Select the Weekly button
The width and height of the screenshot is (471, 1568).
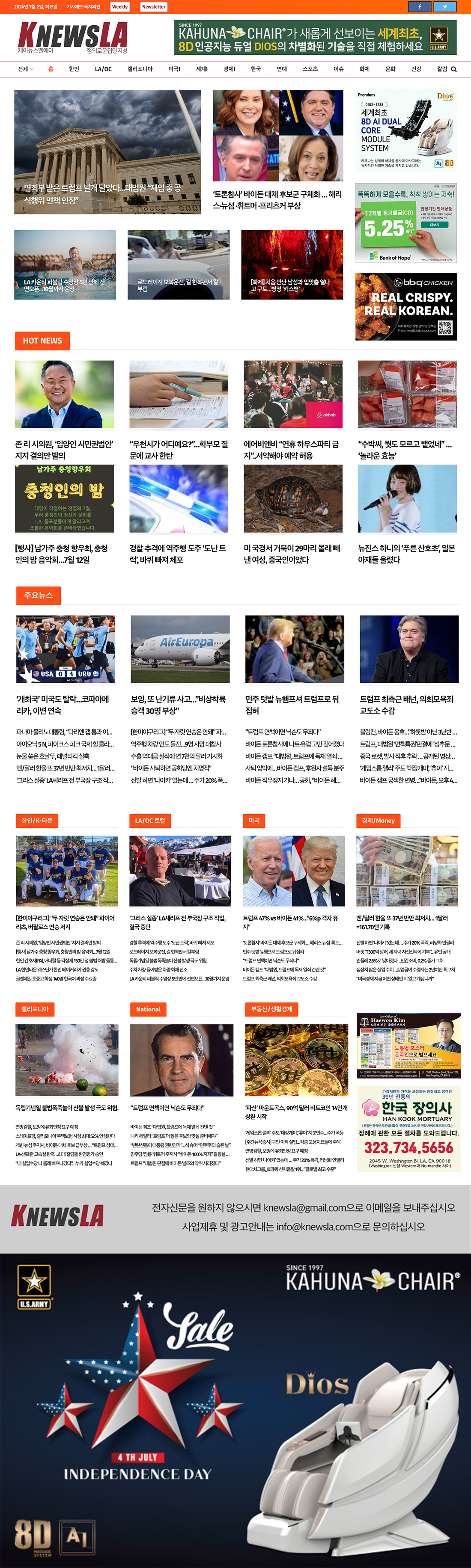119,7
